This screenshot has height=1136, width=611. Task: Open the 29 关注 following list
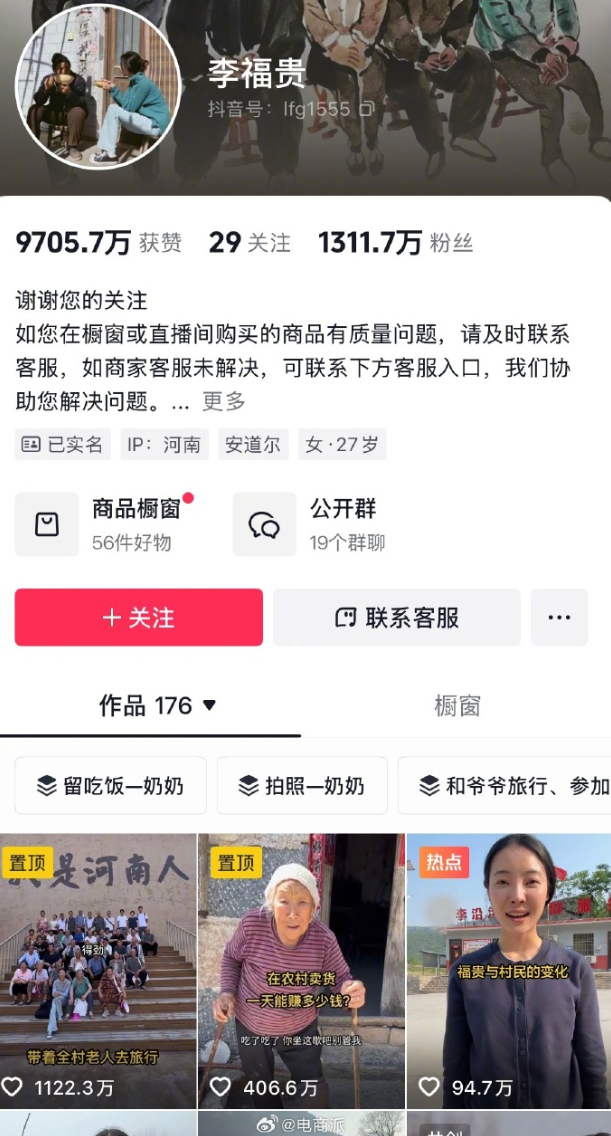tap(249, 243)
